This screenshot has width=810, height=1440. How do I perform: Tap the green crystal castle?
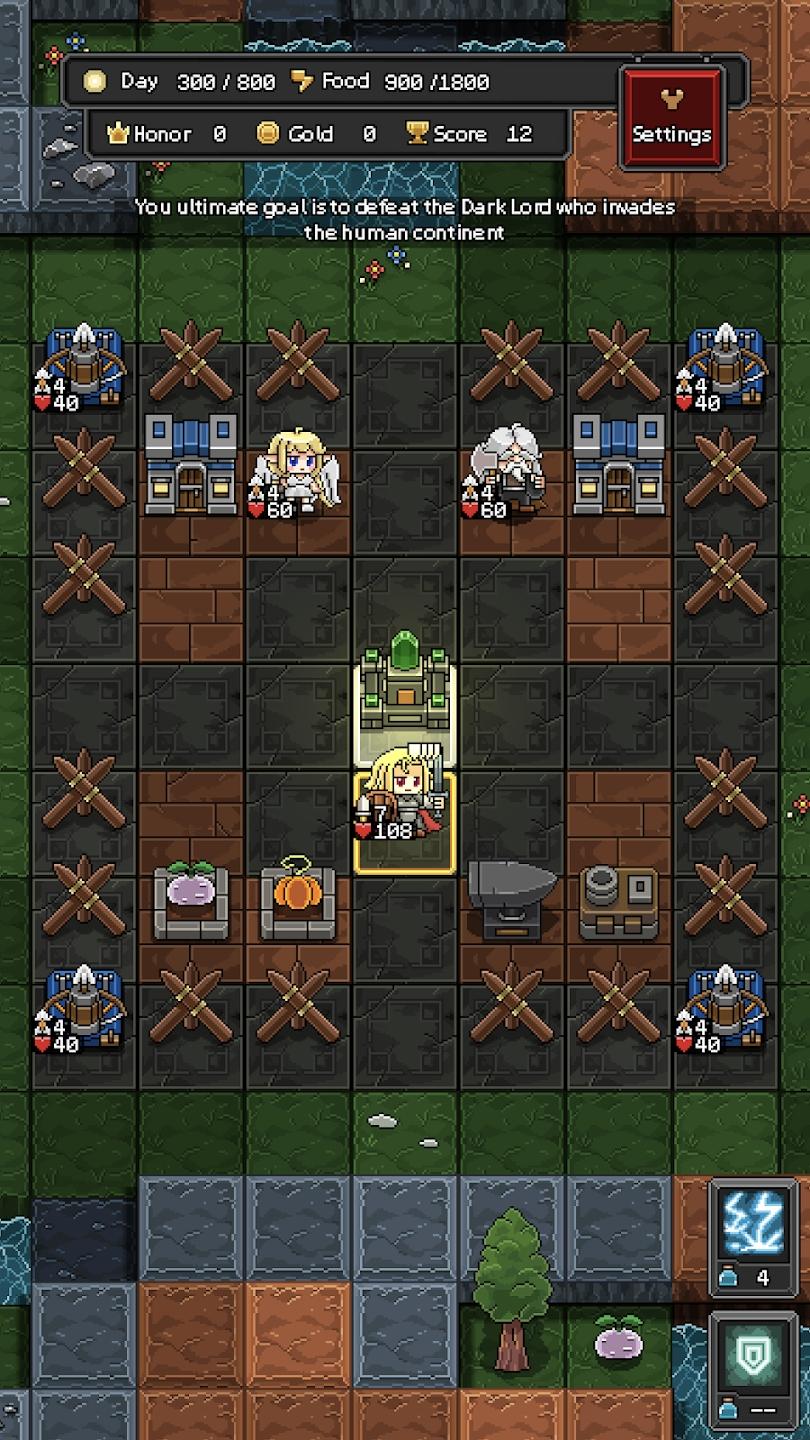tap(405, 680)
